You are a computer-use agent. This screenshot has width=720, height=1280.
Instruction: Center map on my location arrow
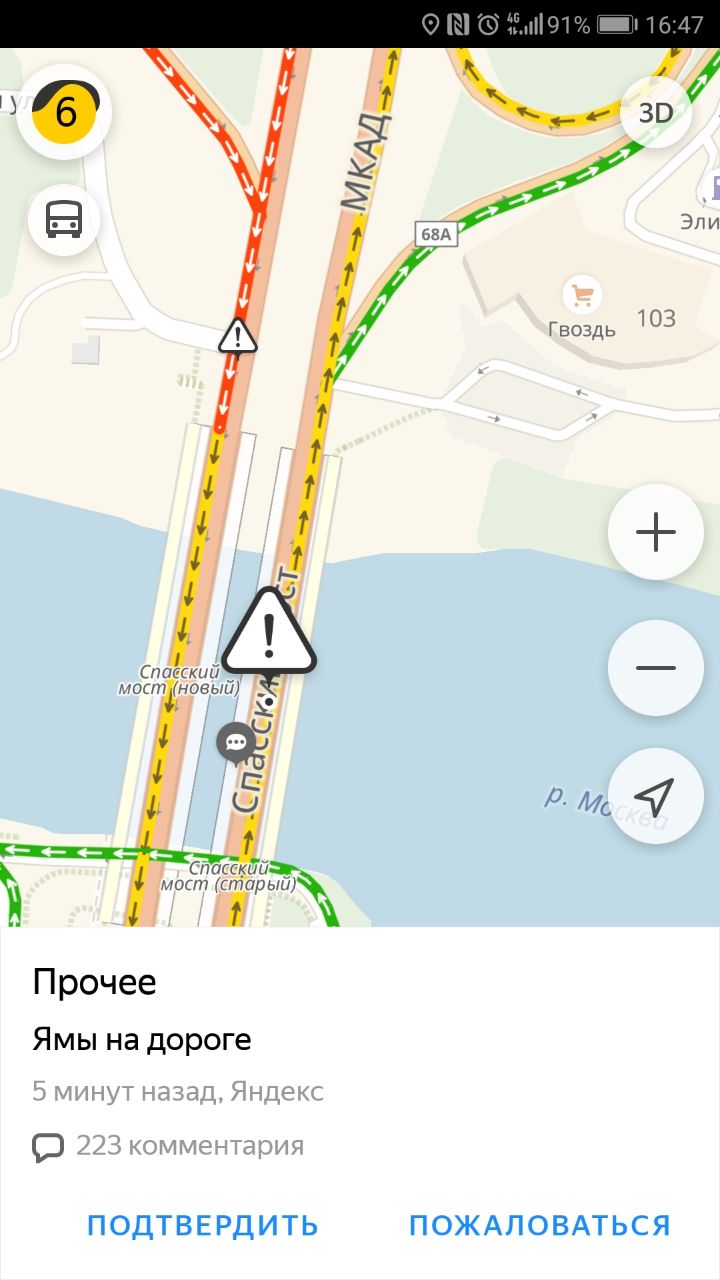coord(656,796)
